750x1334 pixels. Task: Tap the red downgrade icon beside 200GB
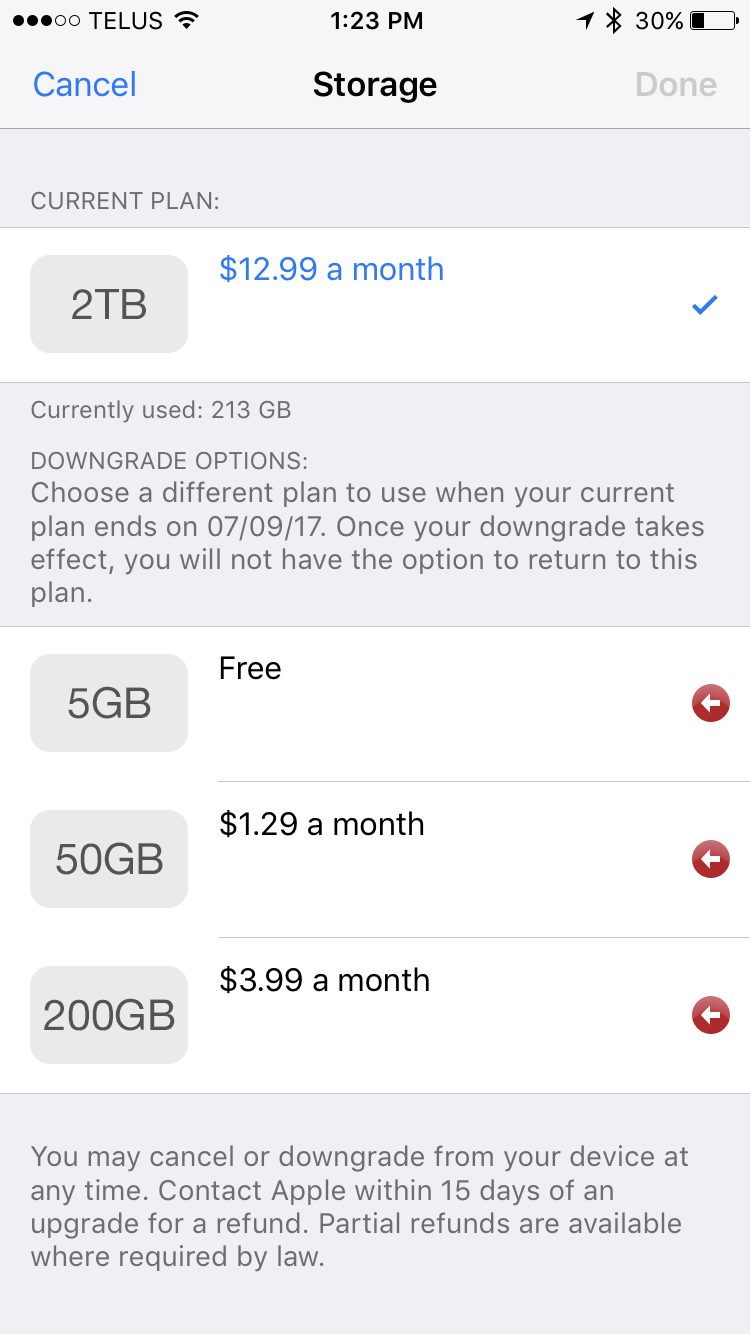710,1015
